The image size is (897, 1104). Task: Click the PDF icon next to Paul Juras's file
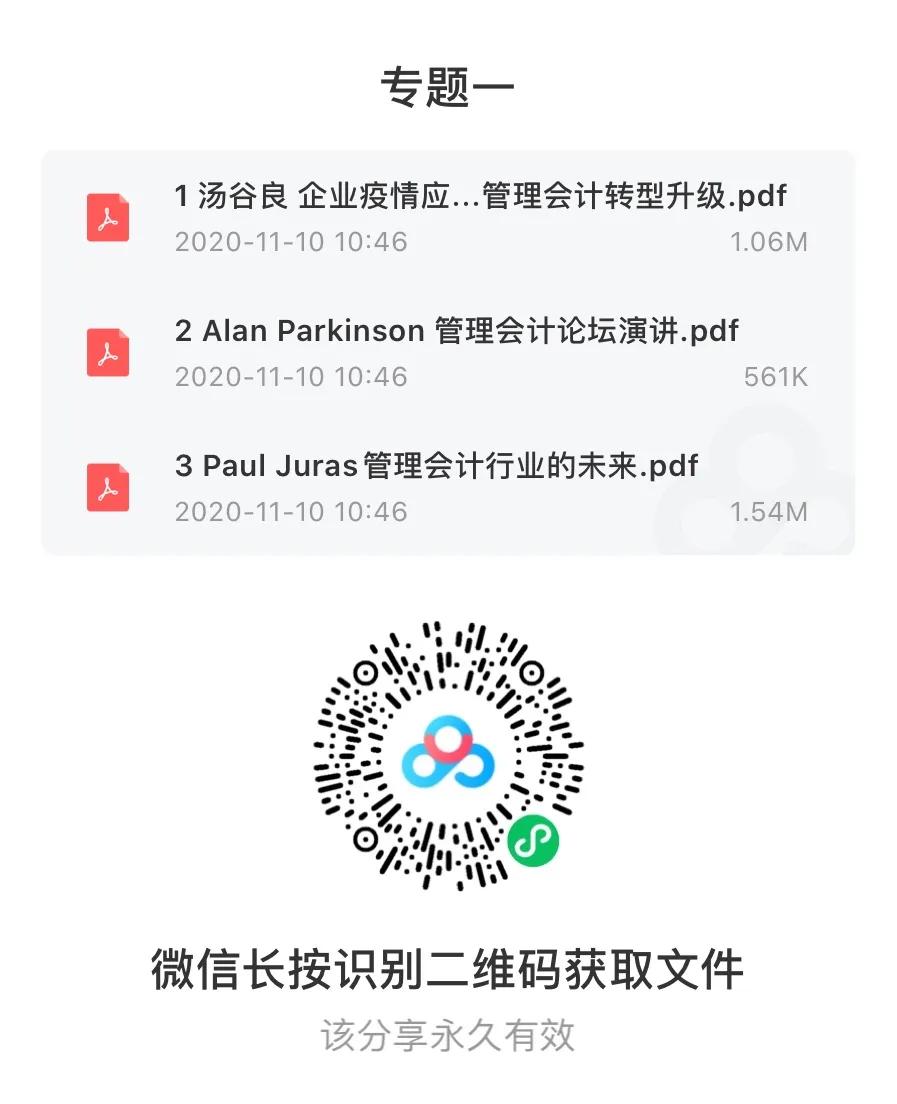pyautogui.click(x=110, y=488)
